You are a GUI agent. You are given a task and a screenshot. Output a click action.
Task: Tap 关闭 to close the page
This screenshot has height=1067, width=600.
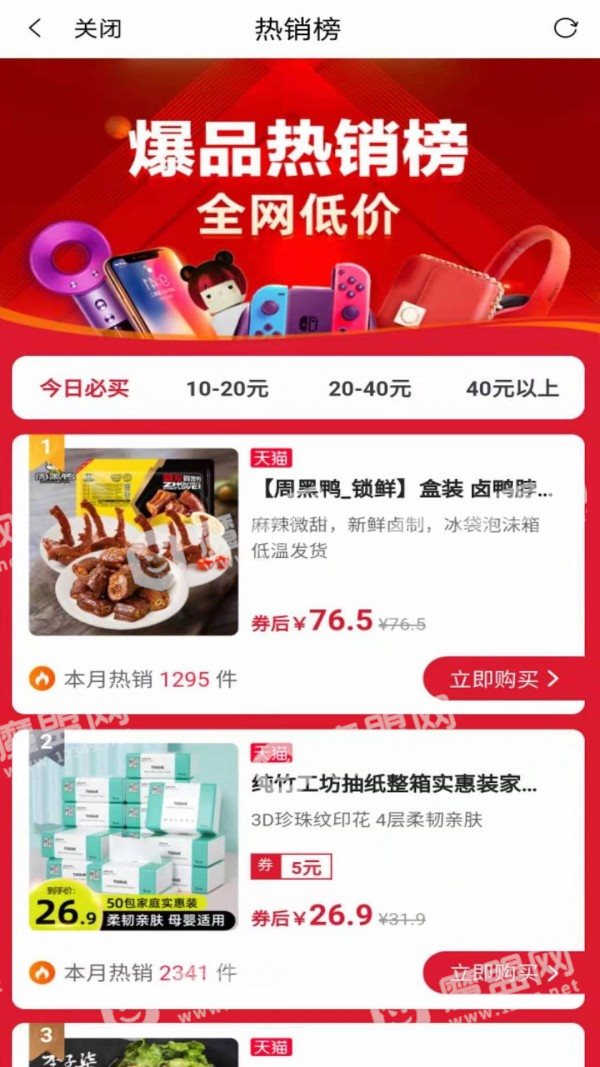tap(97, 29)
